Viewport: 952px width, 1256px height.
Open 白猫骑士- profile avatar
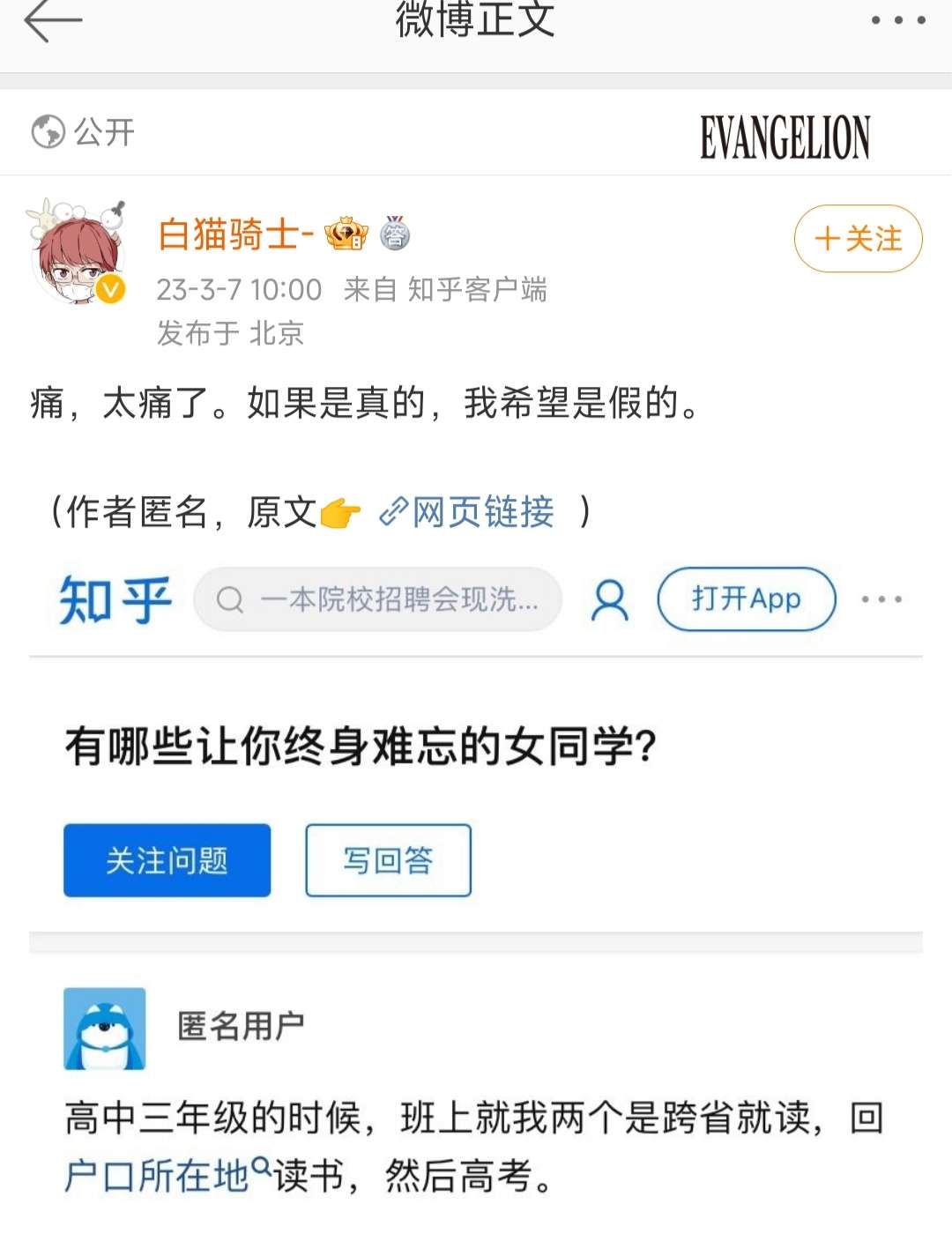[78, 254]
